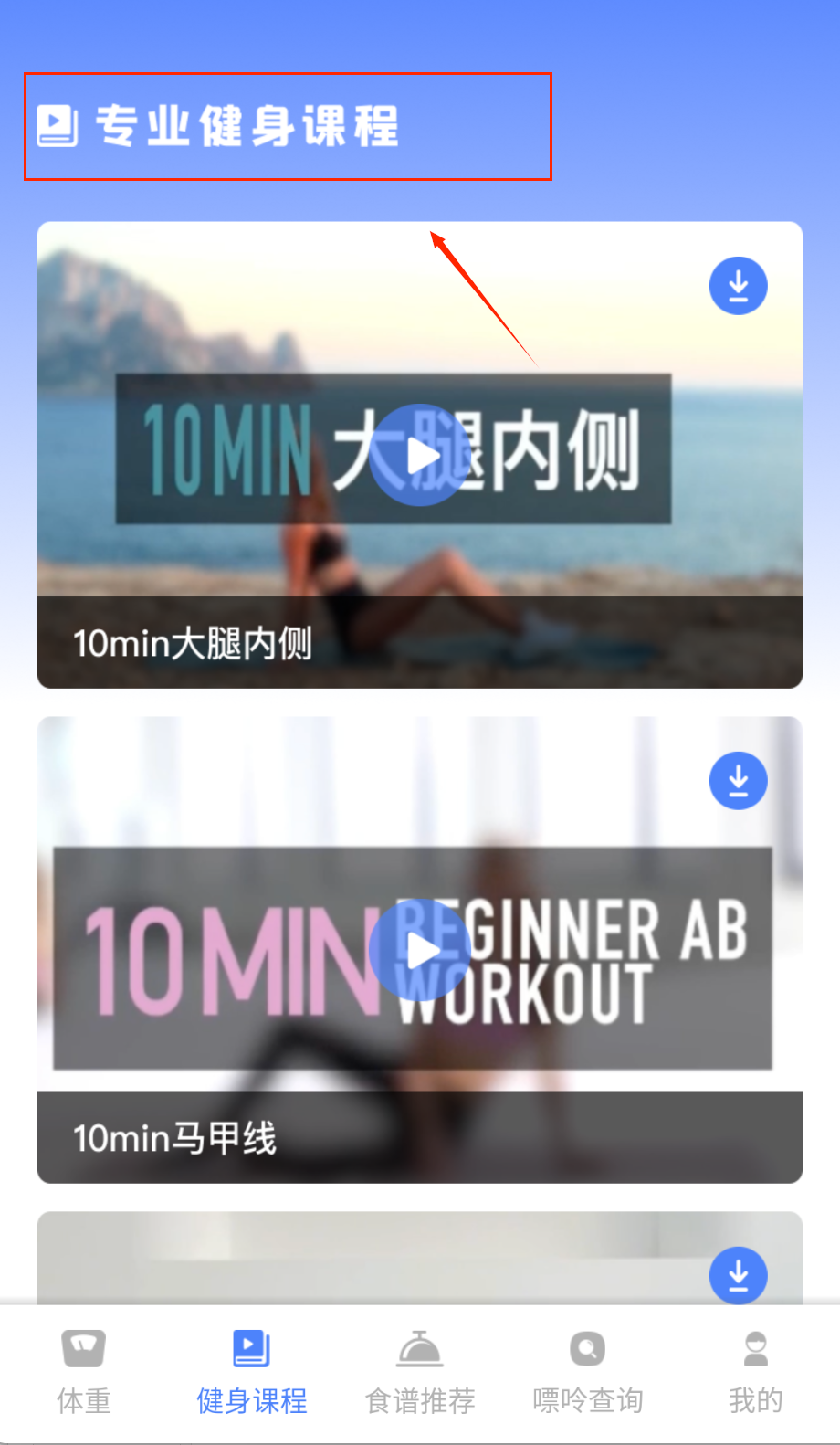Download the 10min大腿内侧 course

[738, 286]
